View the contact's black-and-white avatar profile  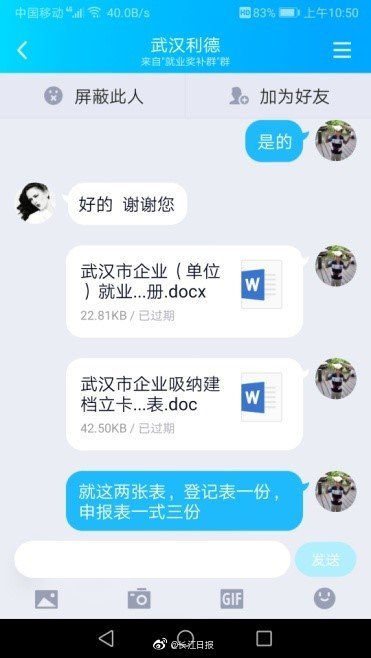point(34,203)
